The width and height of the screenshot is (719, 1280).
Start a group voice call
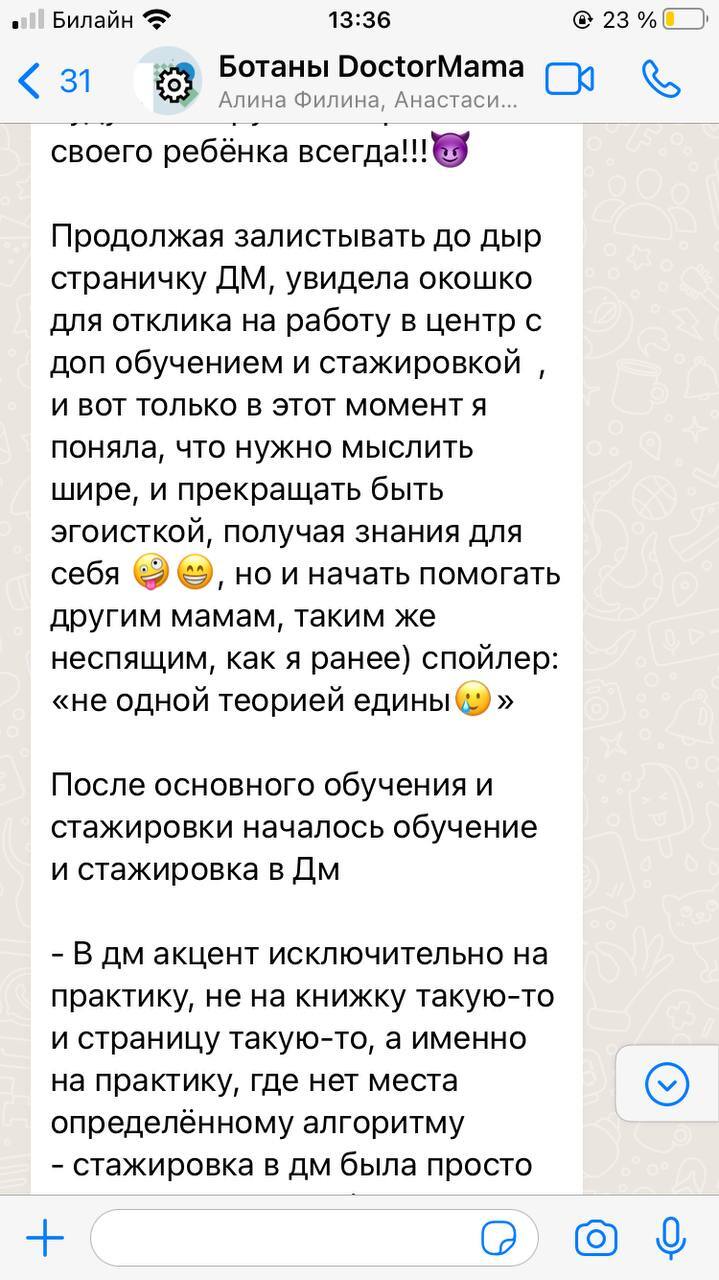tap(662, 80)
